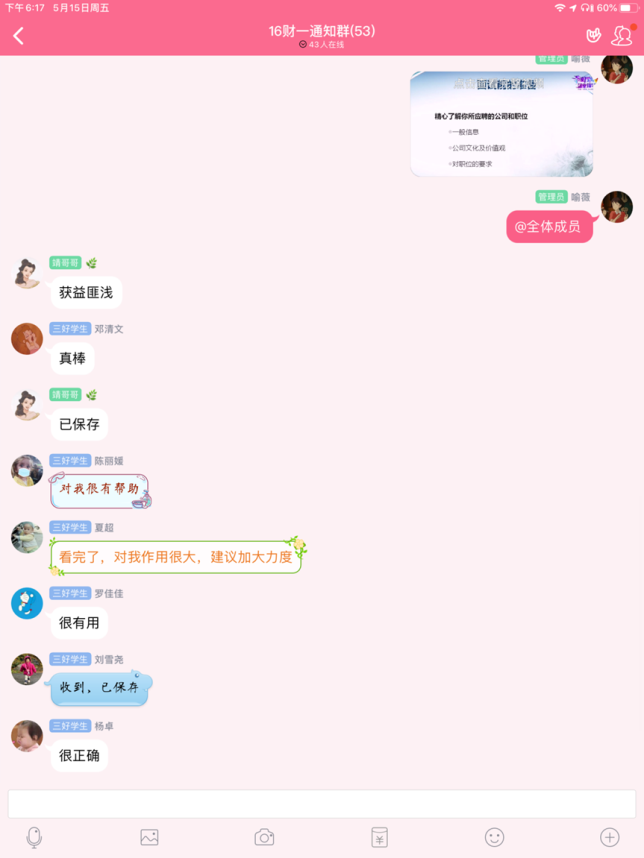The height and width of the screenshot is (858, 644).
Task: Open 罗佳佳's avatar
Action: tap(27, 603)
